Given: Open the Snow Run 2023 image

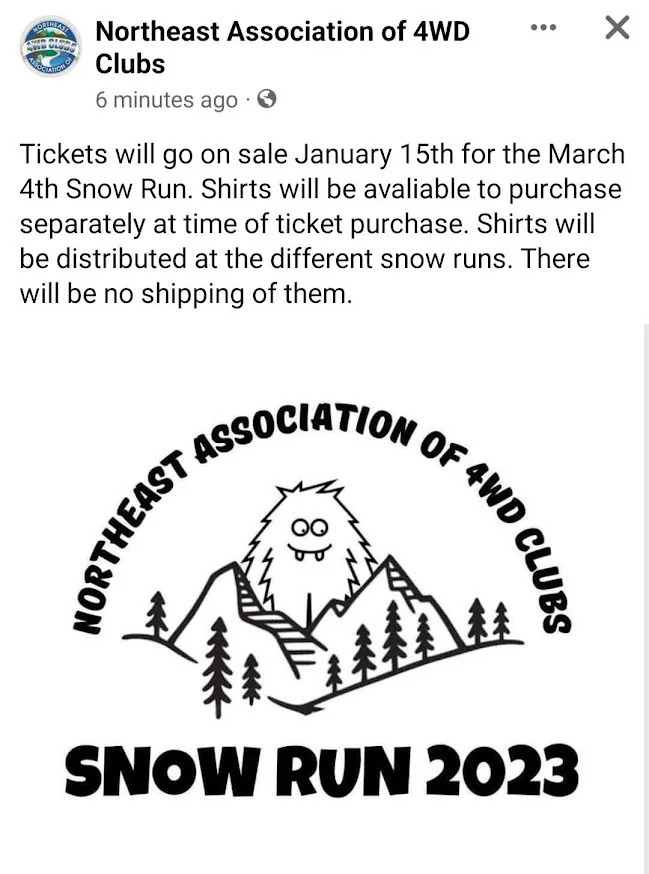Looking at the screenshot, I should 324,600.
